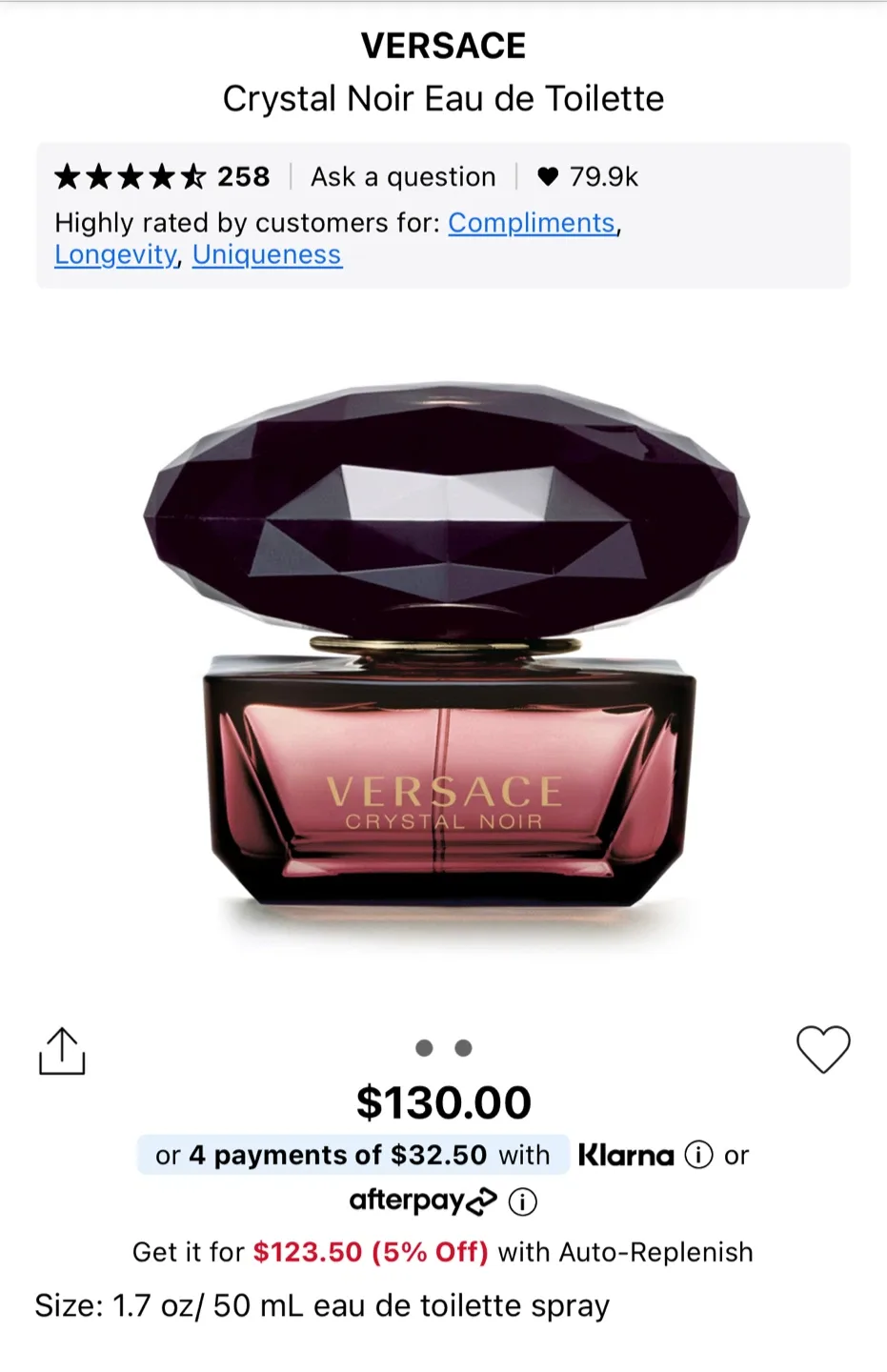Open the Uniqueness reviews link
887x1372 pixels.
(267, 254)
